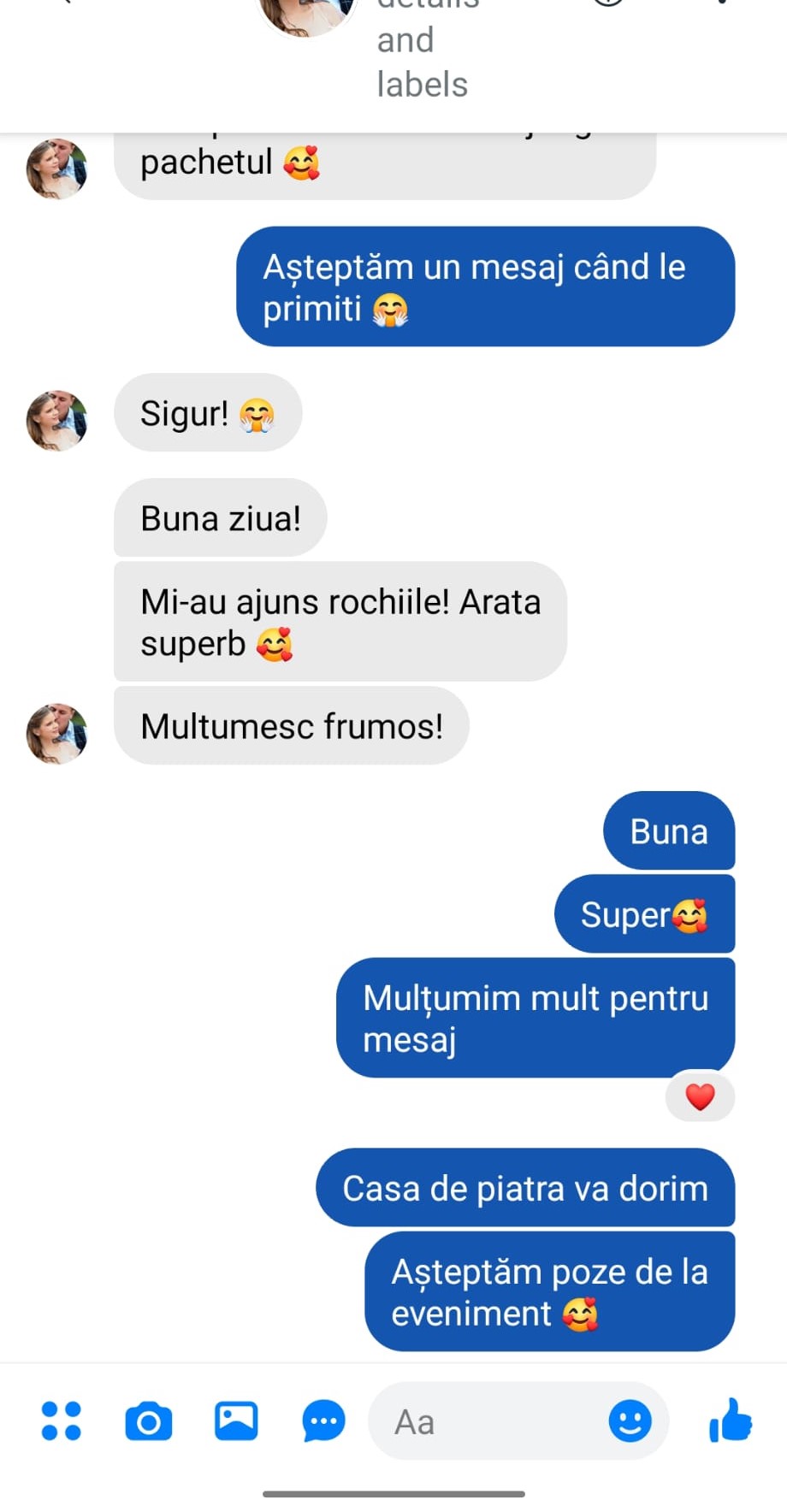View the heart reaction on Mulțumim message
Screen dimensions: 787x1512
point(700,1096)
